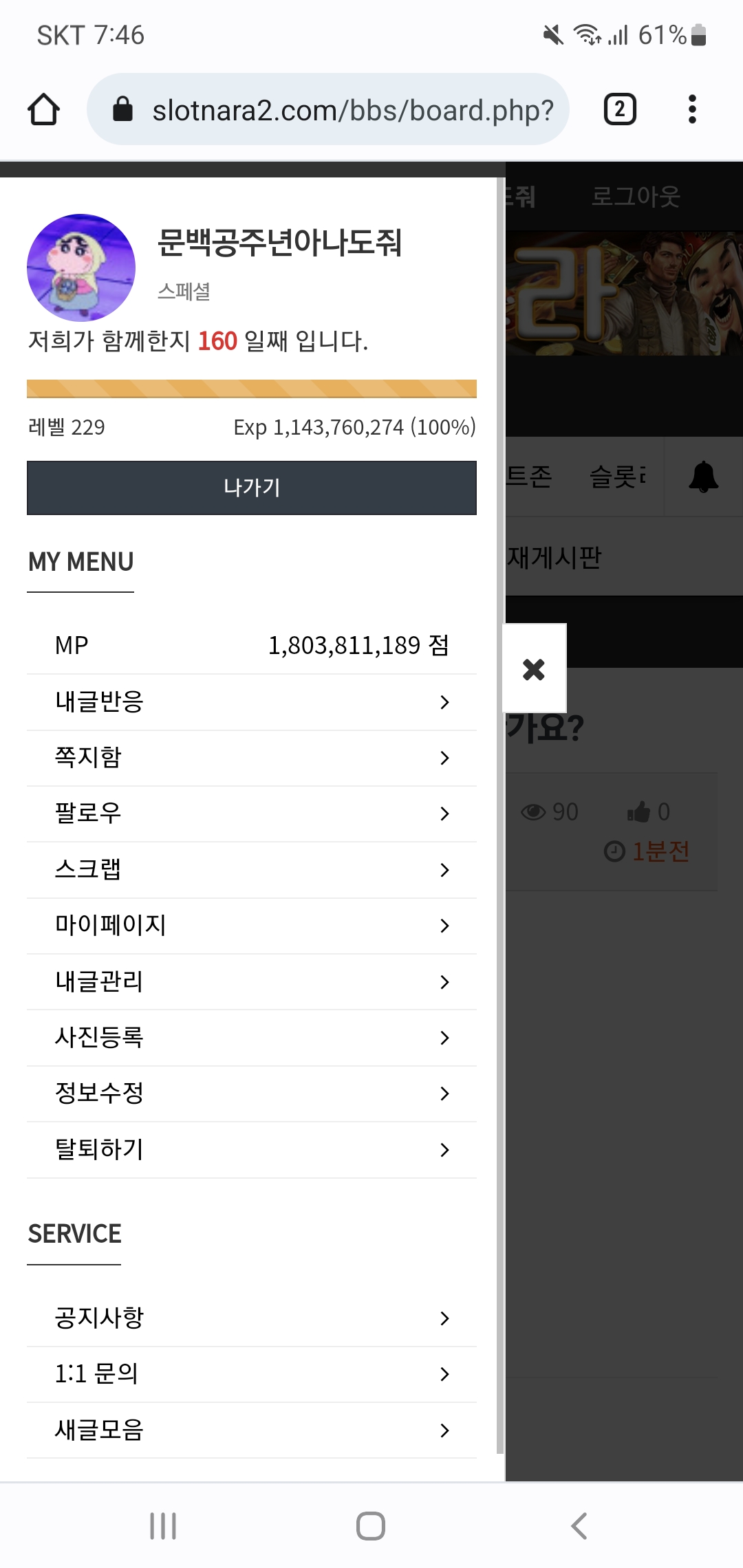Open 스크랩 saved items
Screen dimensions: 743x1568
click(x=252, y=870)
